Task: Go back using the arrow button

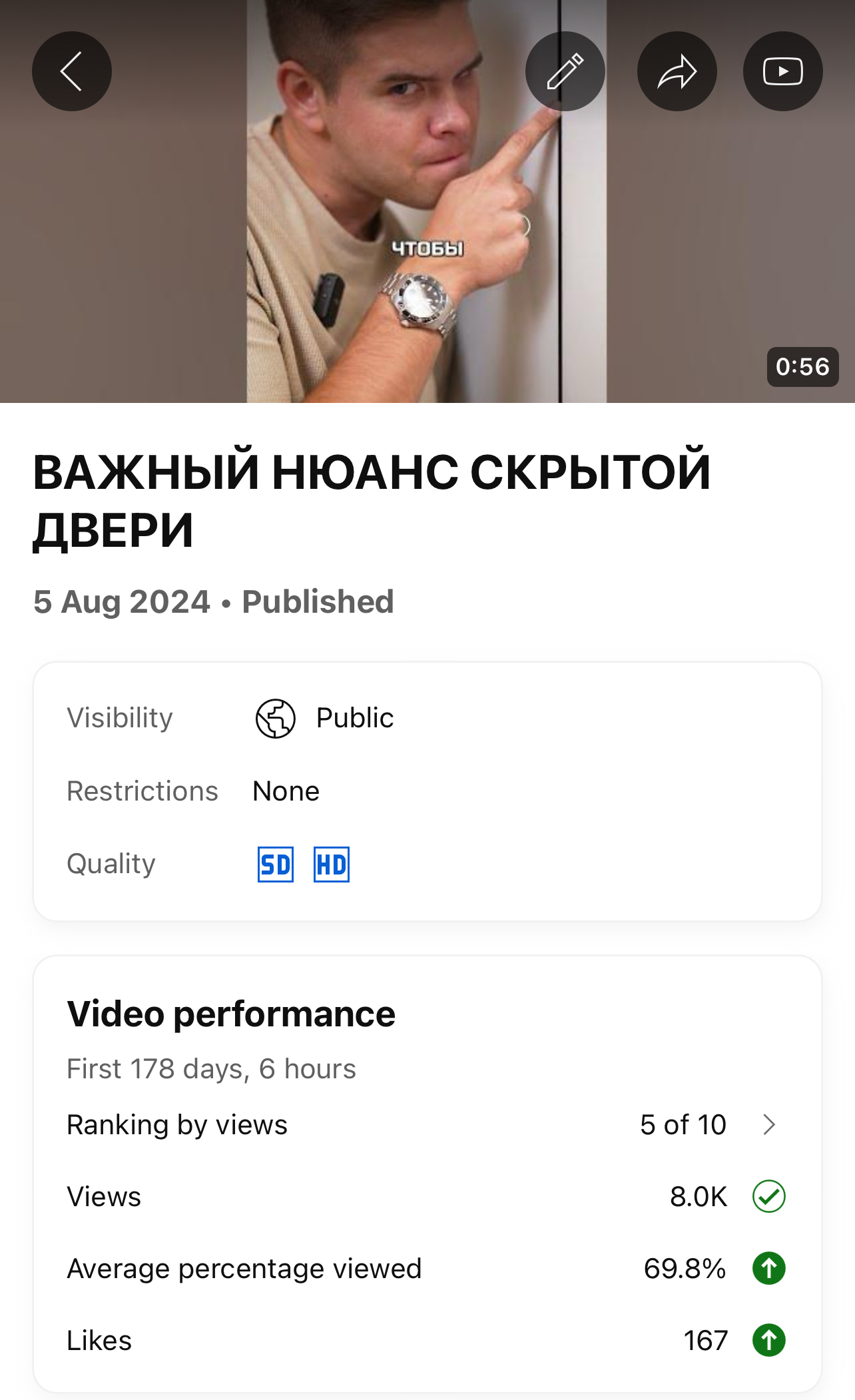Action: pyautogui.click(x=72, y=71)
